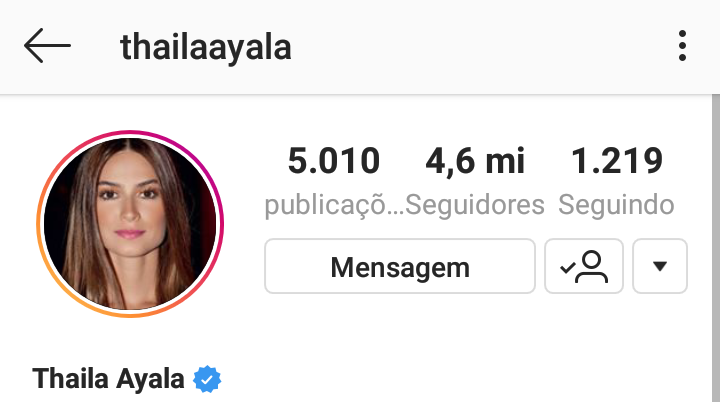The width and height of the screenshot is (720, 402).
Task: Open the profile picture story
Action: coord(130,224)
